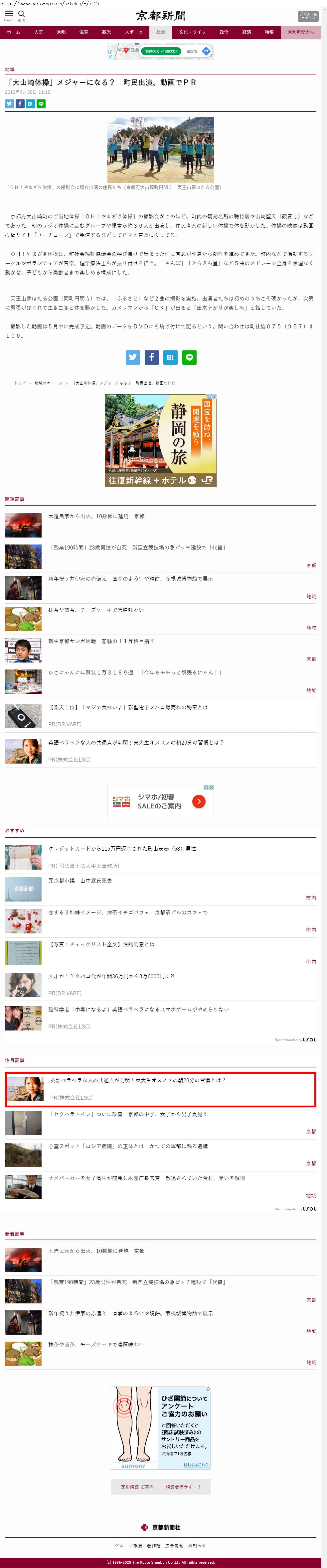This screenshot has width=327, height=1568.
Task: Open the 静岡の旅 JR advertisement
Action: tap(160, 440)
